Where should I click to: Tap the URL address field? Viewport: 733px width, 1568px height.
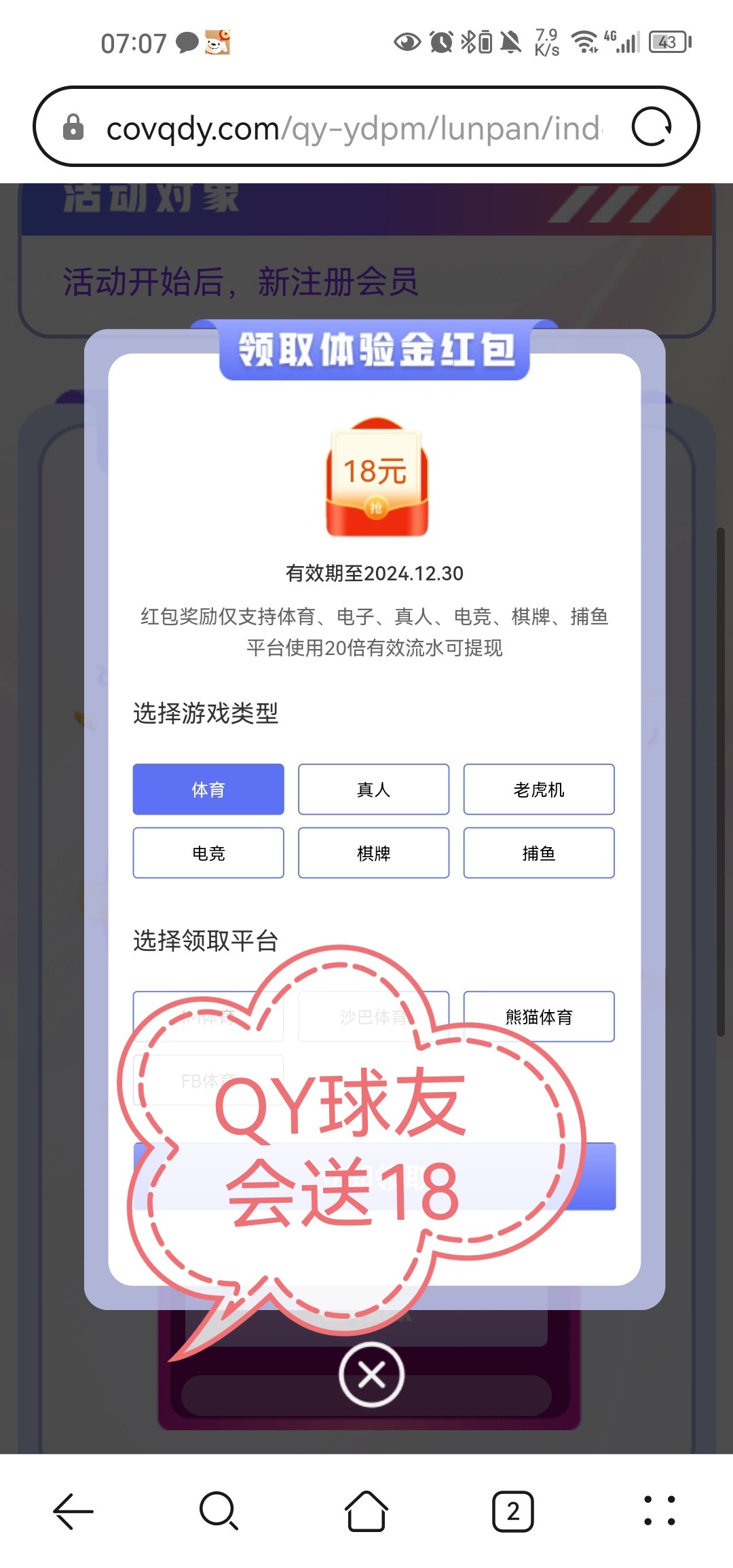pos(353,128)
